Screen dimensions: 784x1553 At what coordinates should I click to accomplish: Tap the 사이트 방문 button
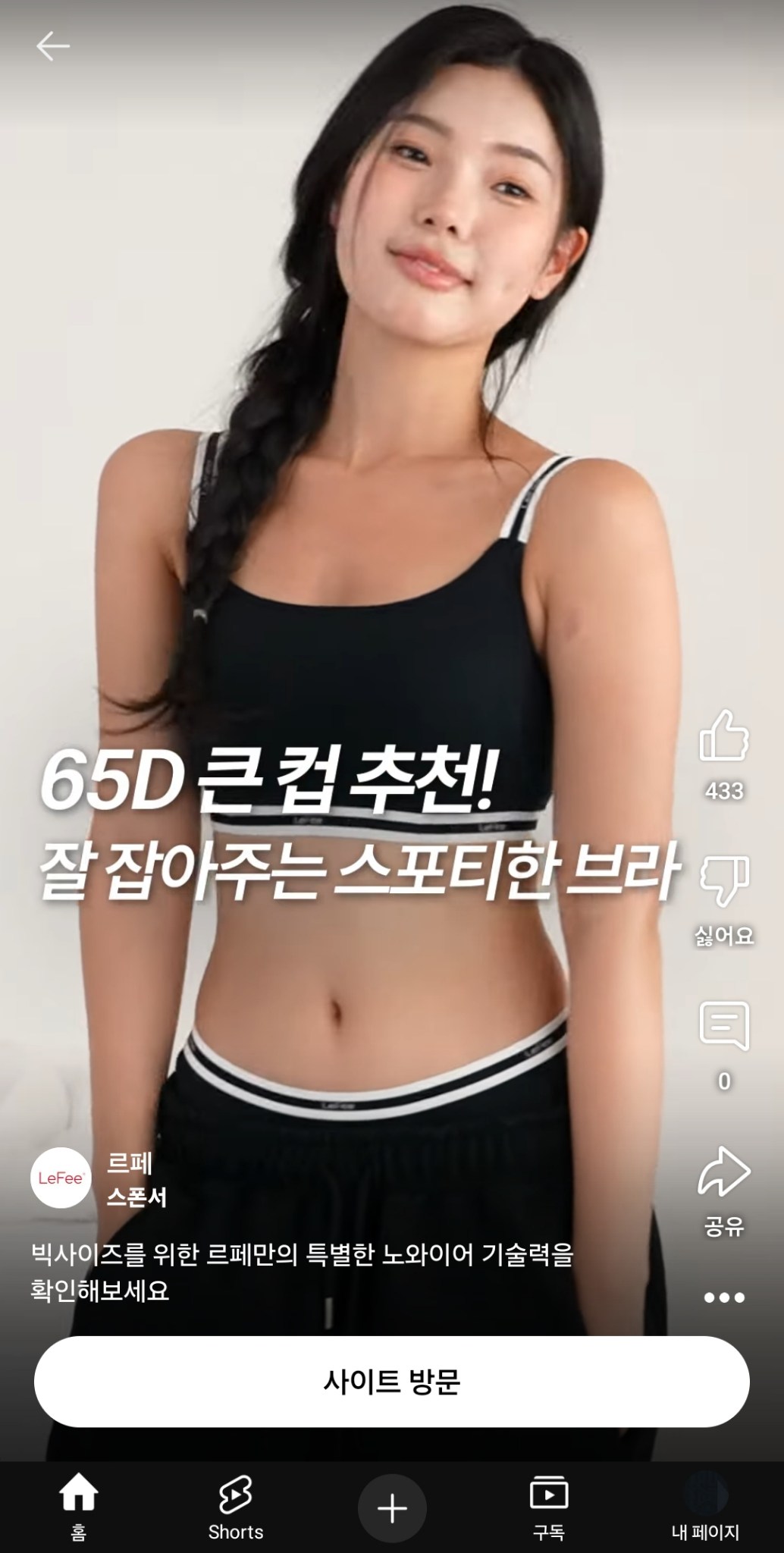coord(392,1381)
